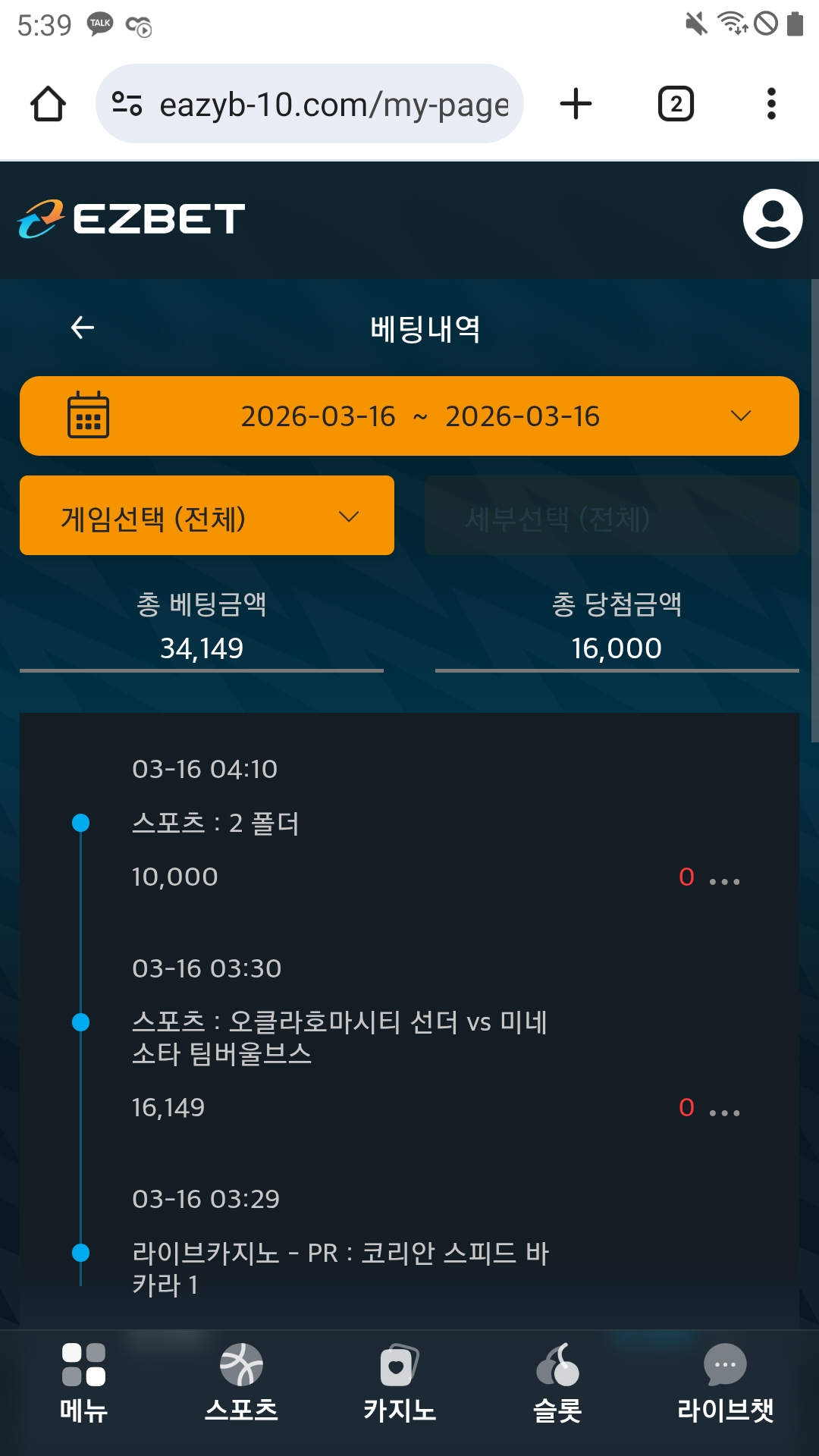Open the browser overflow menu

click(771, 104)
